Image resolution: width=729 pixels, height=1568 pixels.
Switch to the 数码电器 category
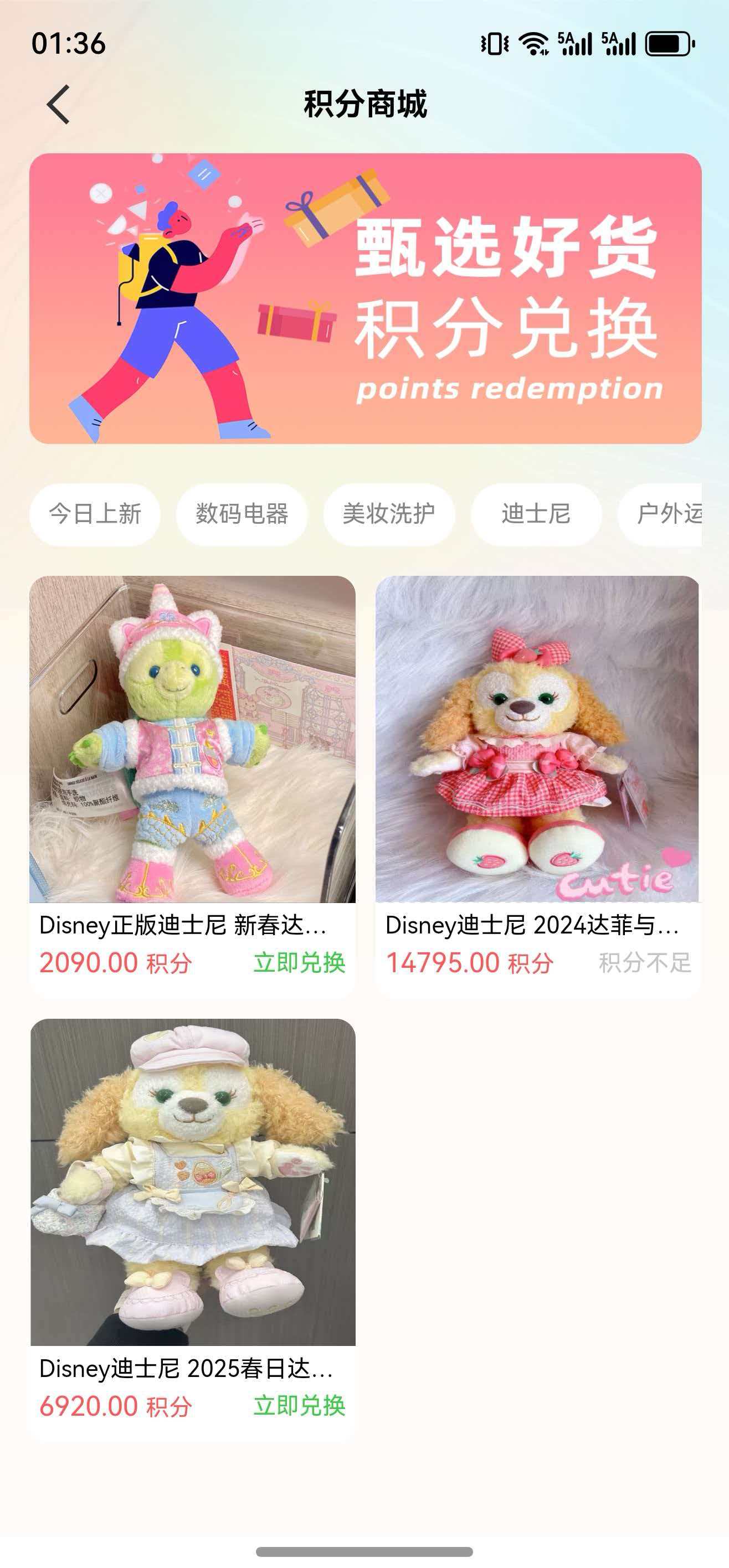click(242, 514)
